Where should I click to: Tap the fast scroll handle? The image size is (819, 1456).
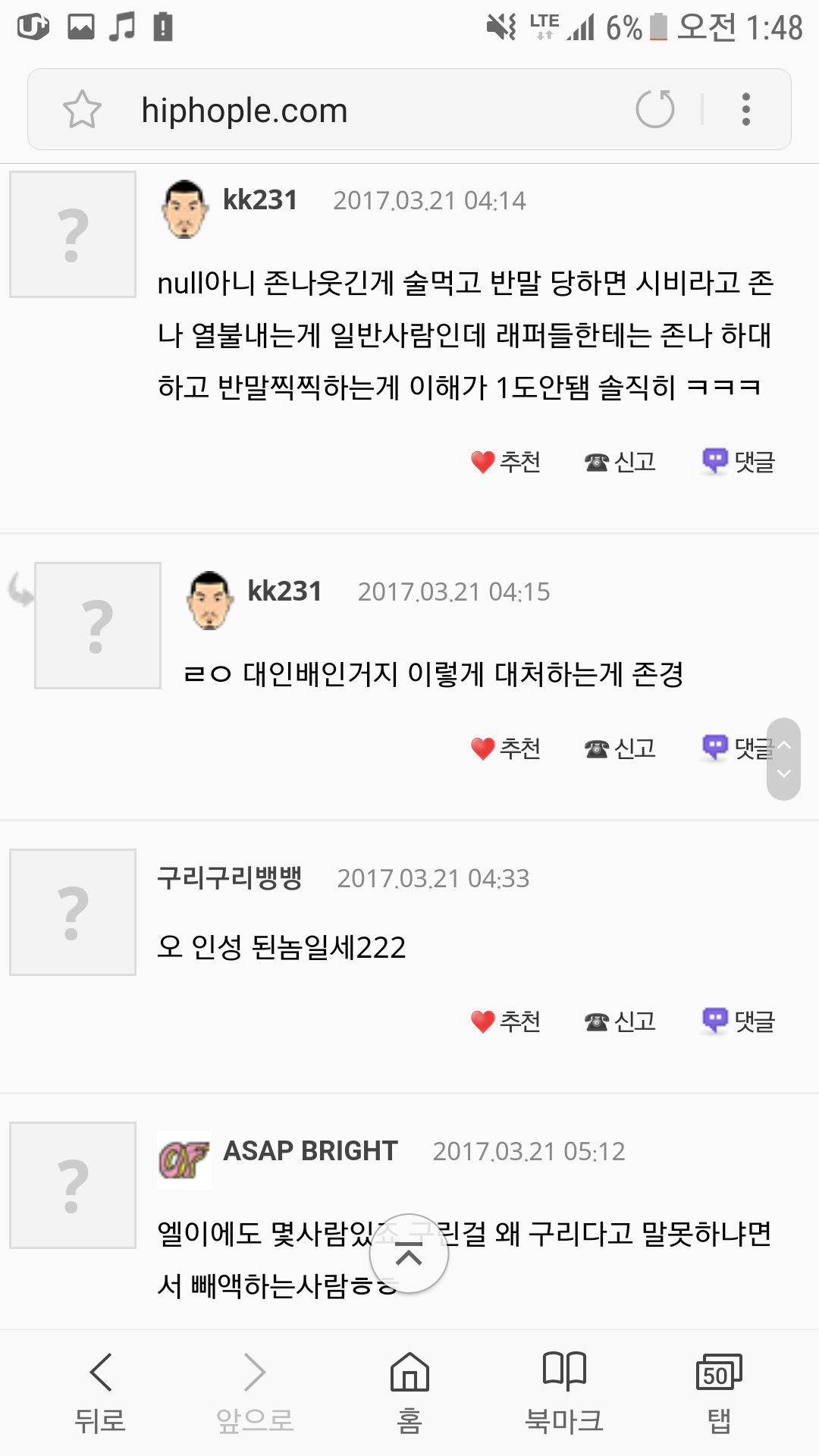pos(783,759)
